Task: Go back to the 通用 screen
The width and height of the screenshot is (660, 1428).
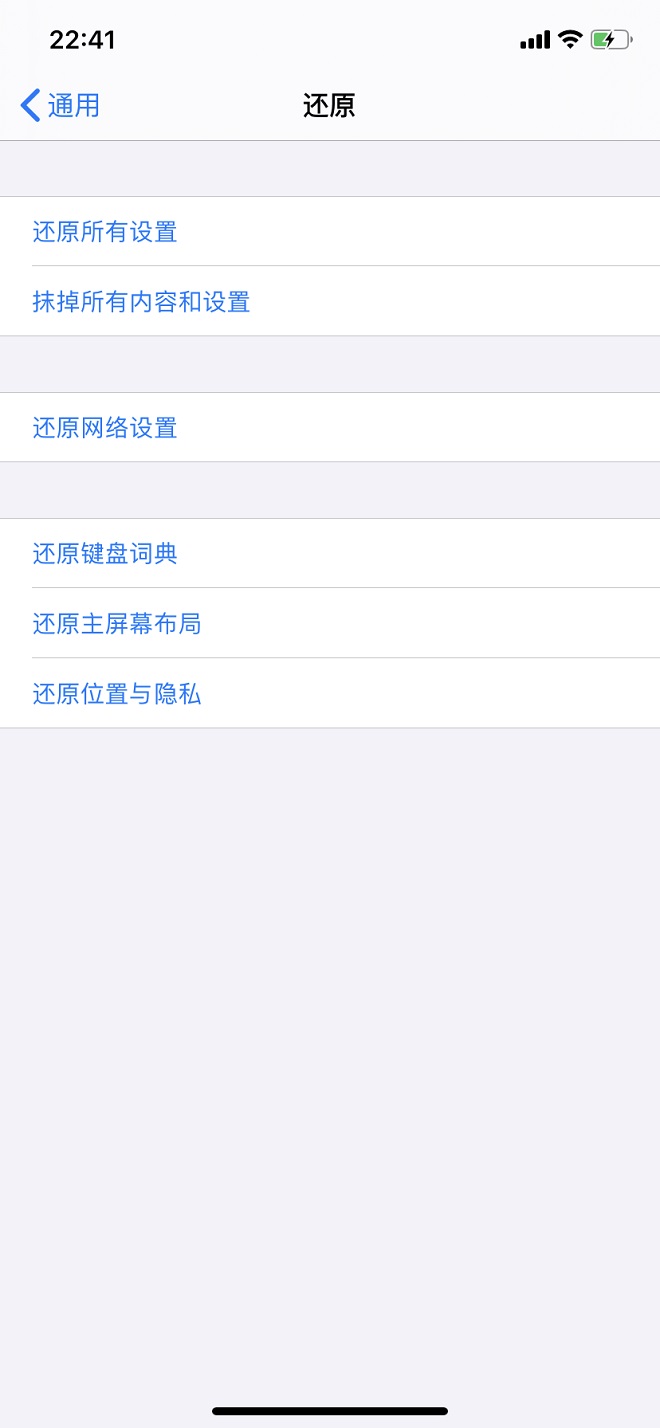Action: (60, 105)
